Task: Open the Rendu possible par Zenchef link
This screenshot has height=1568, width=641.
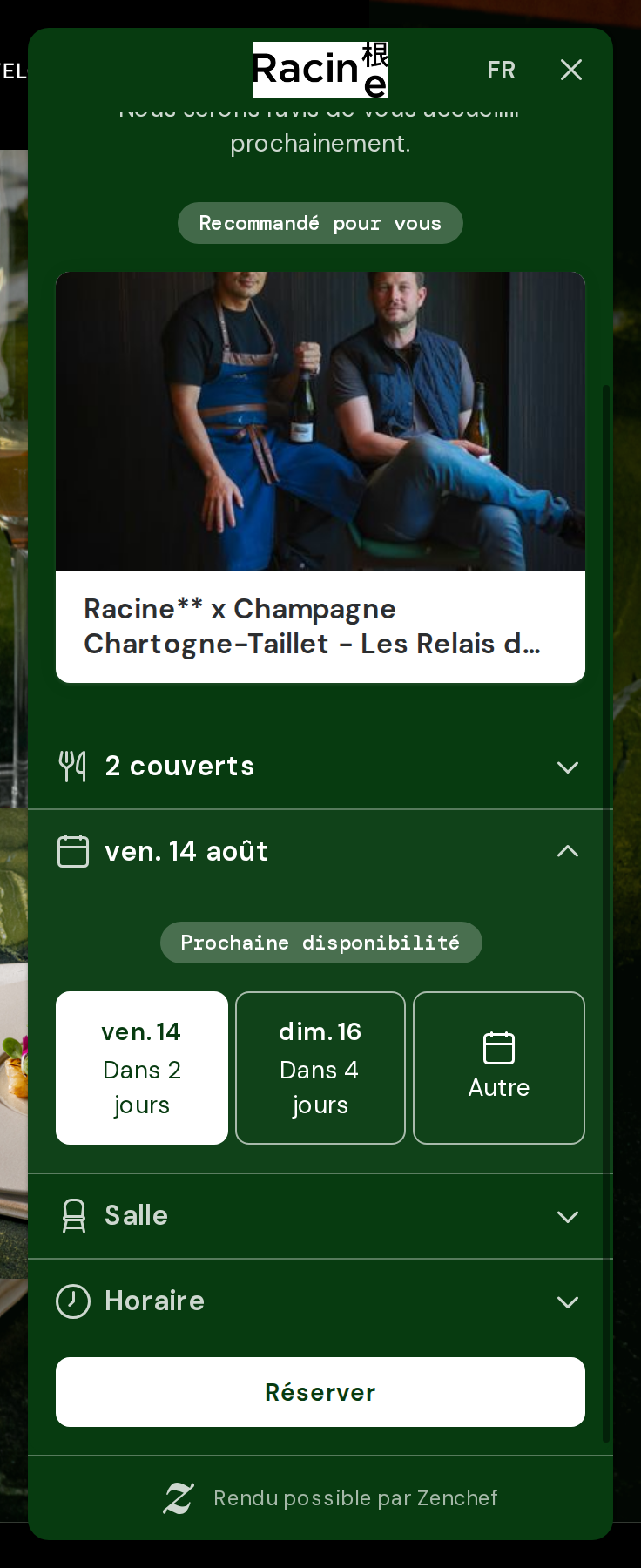Action: click(x=330, y=1498)
